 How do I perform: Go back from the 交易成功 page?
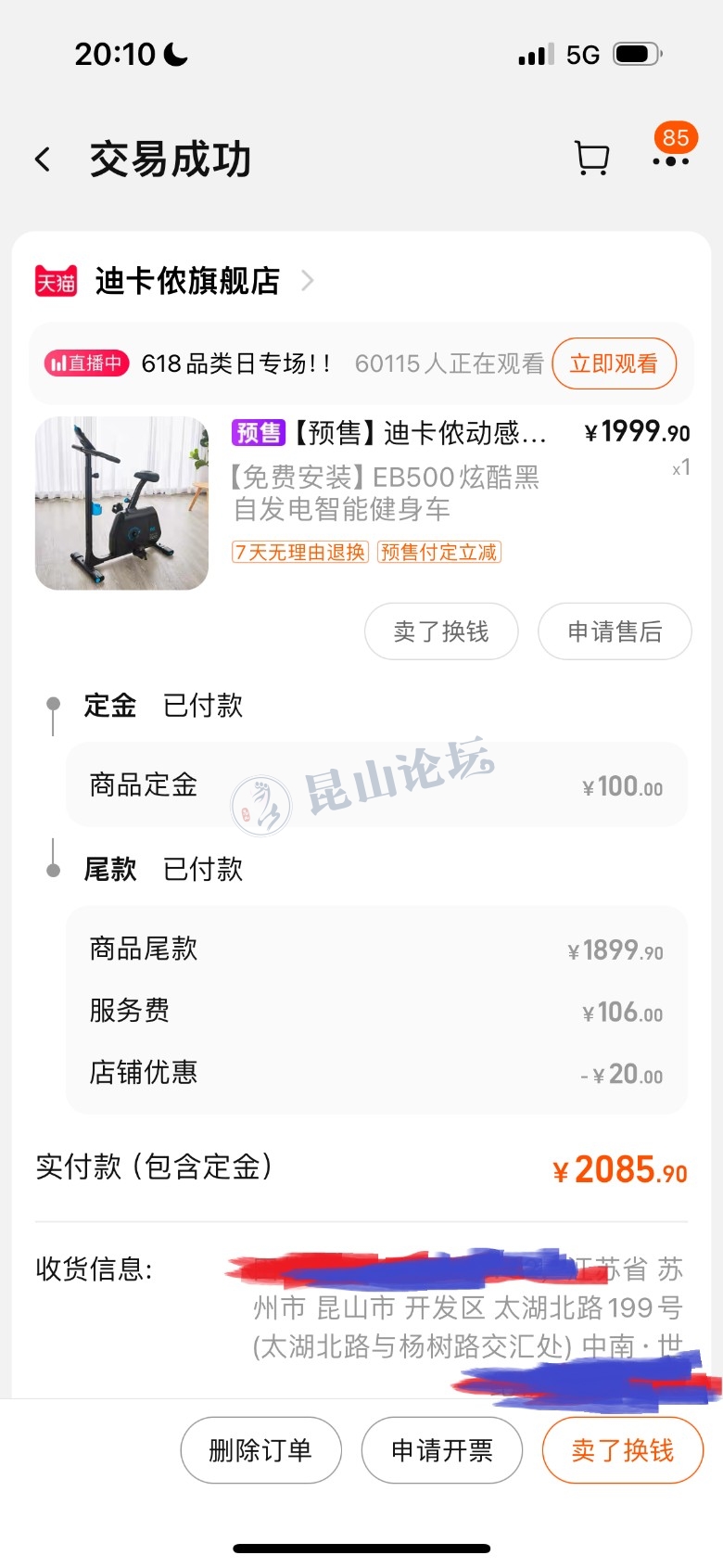click(x=43, y=159)
